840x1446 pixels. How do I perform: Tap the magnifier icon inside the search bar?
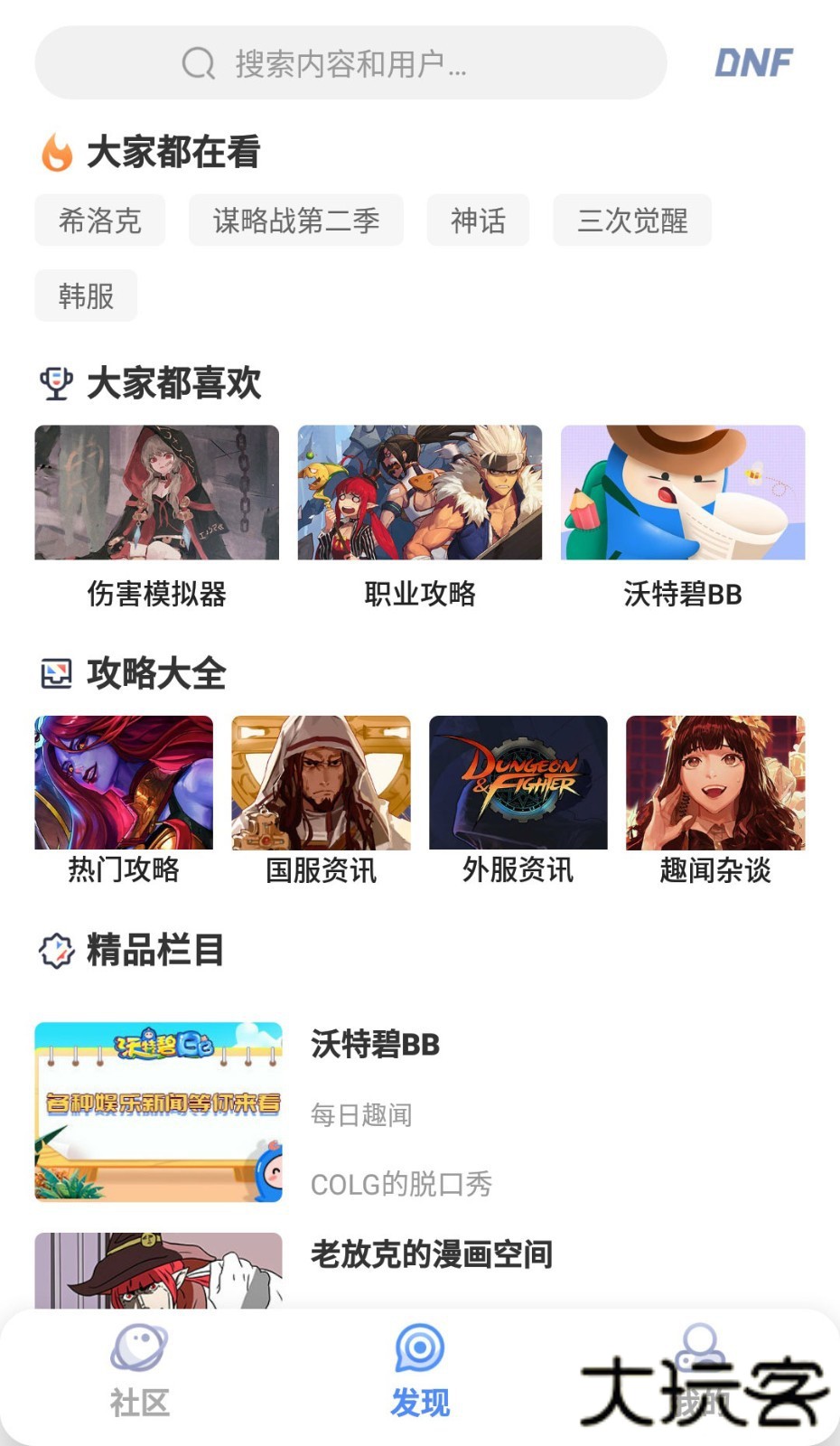click(x=197, y=63)
